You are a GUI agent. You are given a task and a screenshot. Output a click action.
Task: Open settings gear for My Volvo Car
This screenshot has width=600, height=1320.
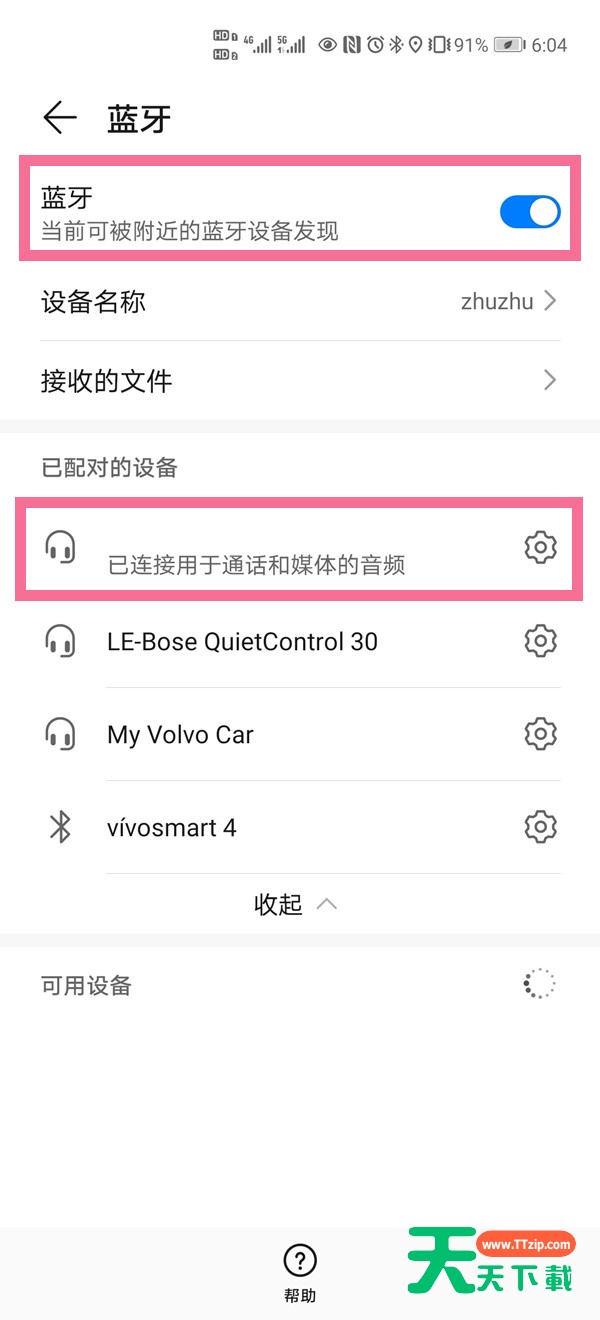(540, 734)
